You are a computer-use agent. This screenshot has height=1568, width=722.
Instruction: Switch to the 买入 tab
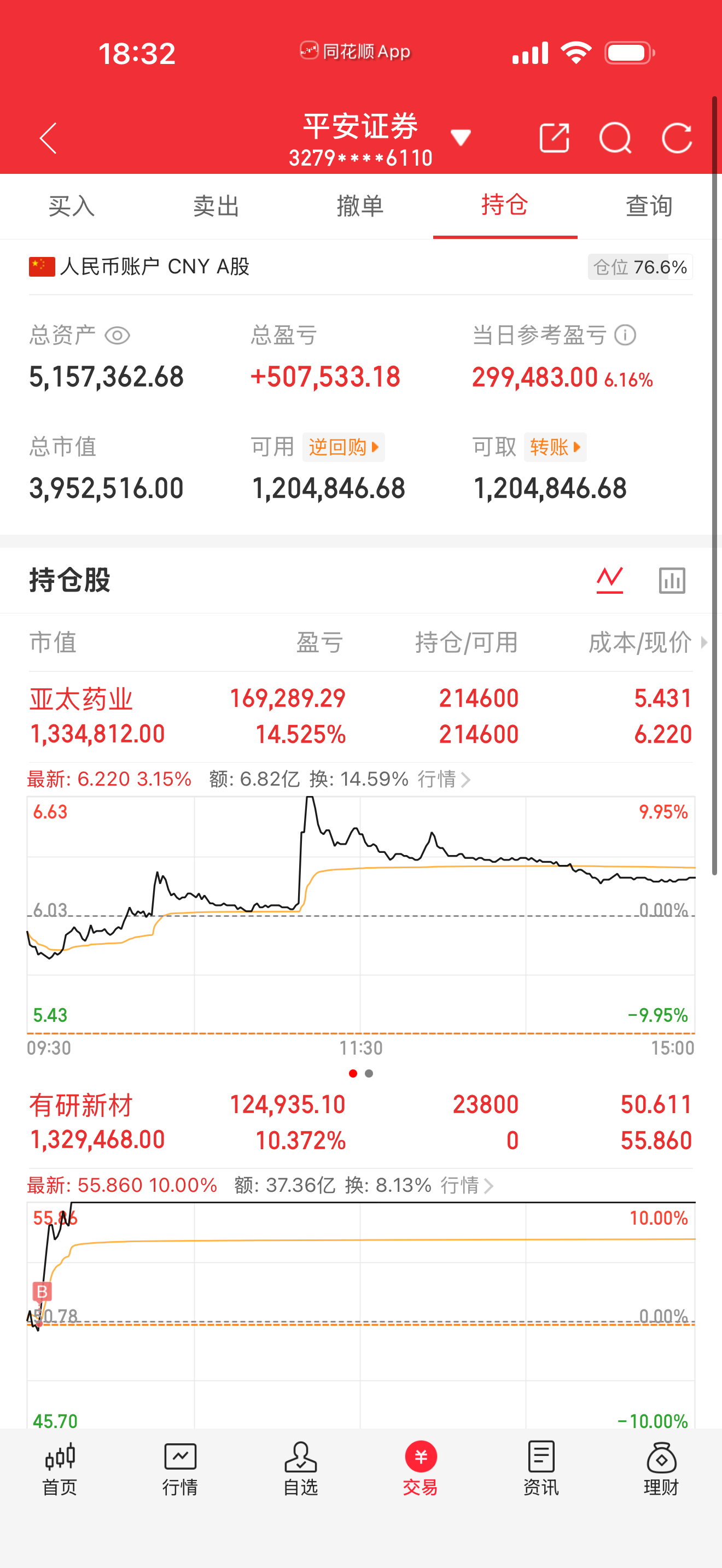coord(72,206)
